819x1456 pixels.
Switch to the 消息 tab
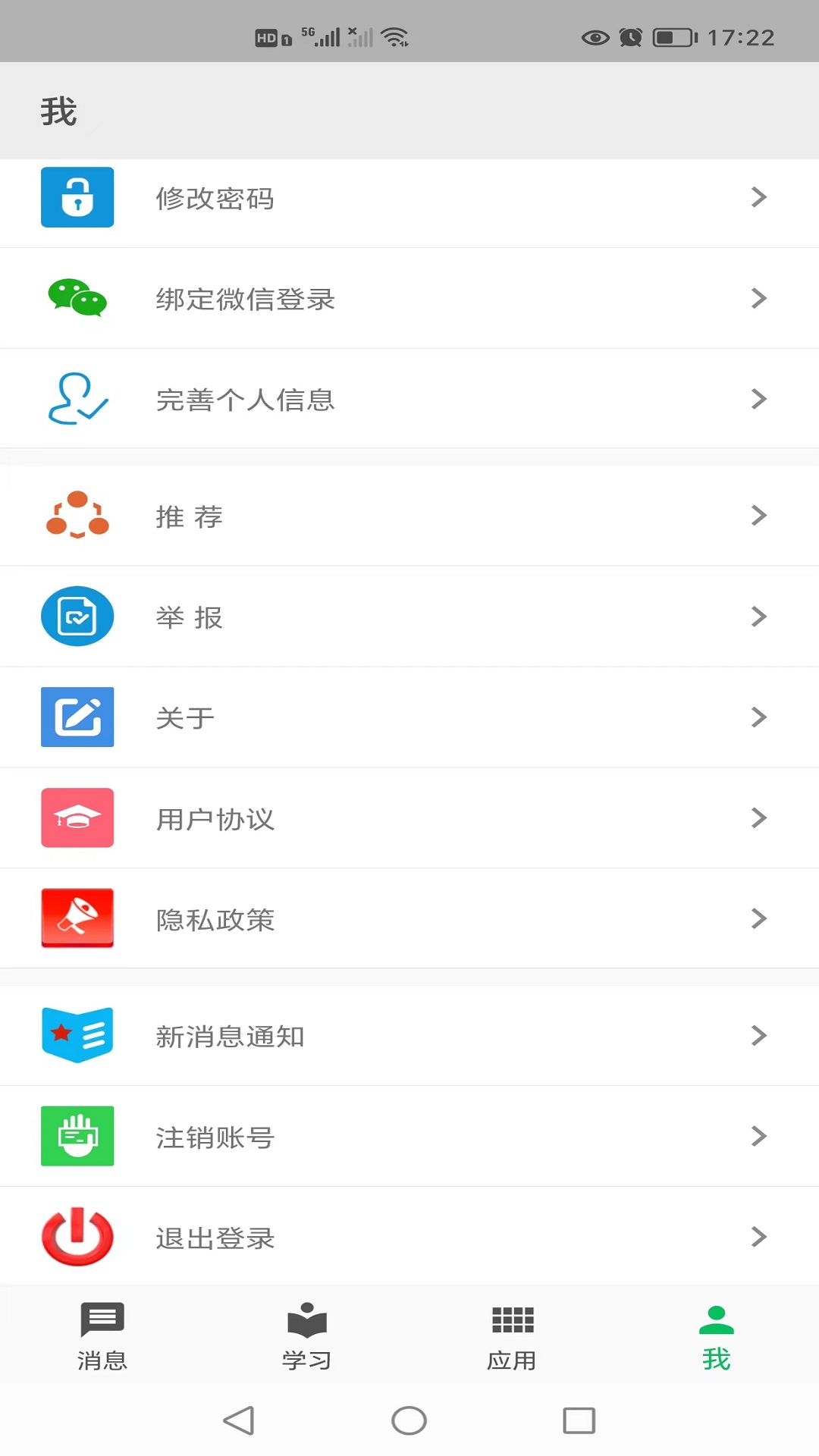(x=102, y=1336)
